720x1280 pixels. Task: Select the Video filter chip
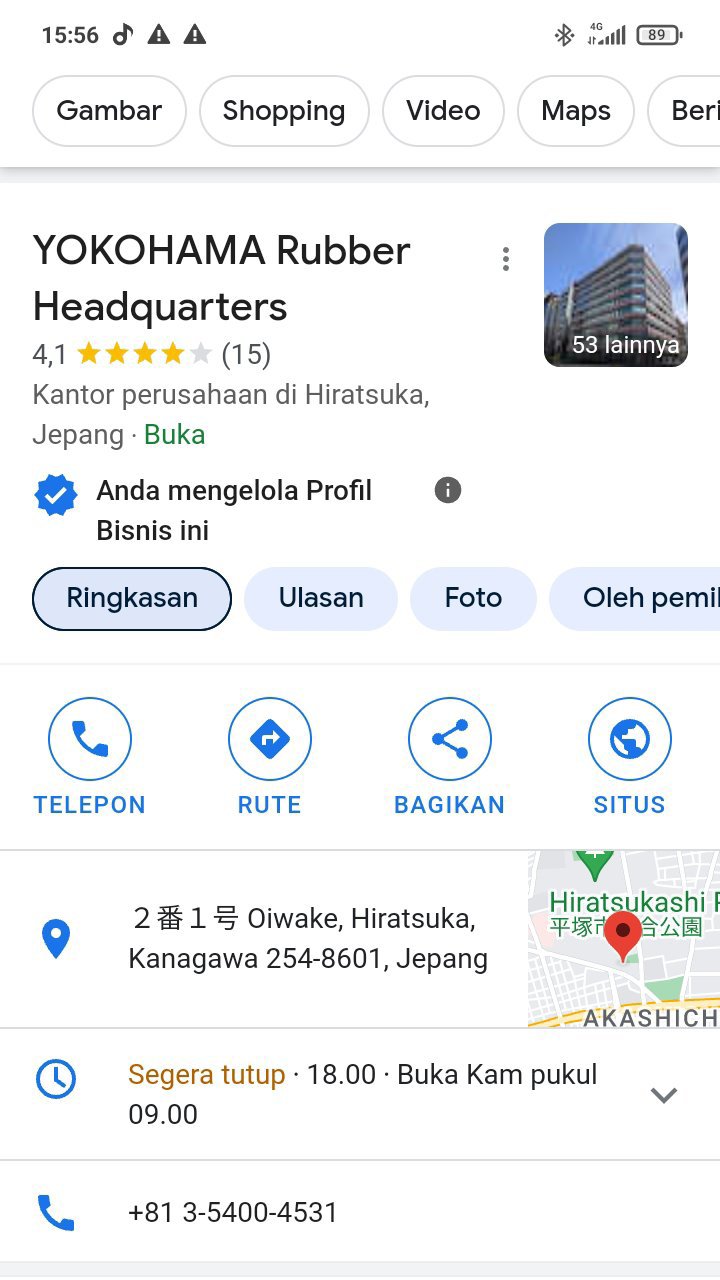(x=443, y=111)
